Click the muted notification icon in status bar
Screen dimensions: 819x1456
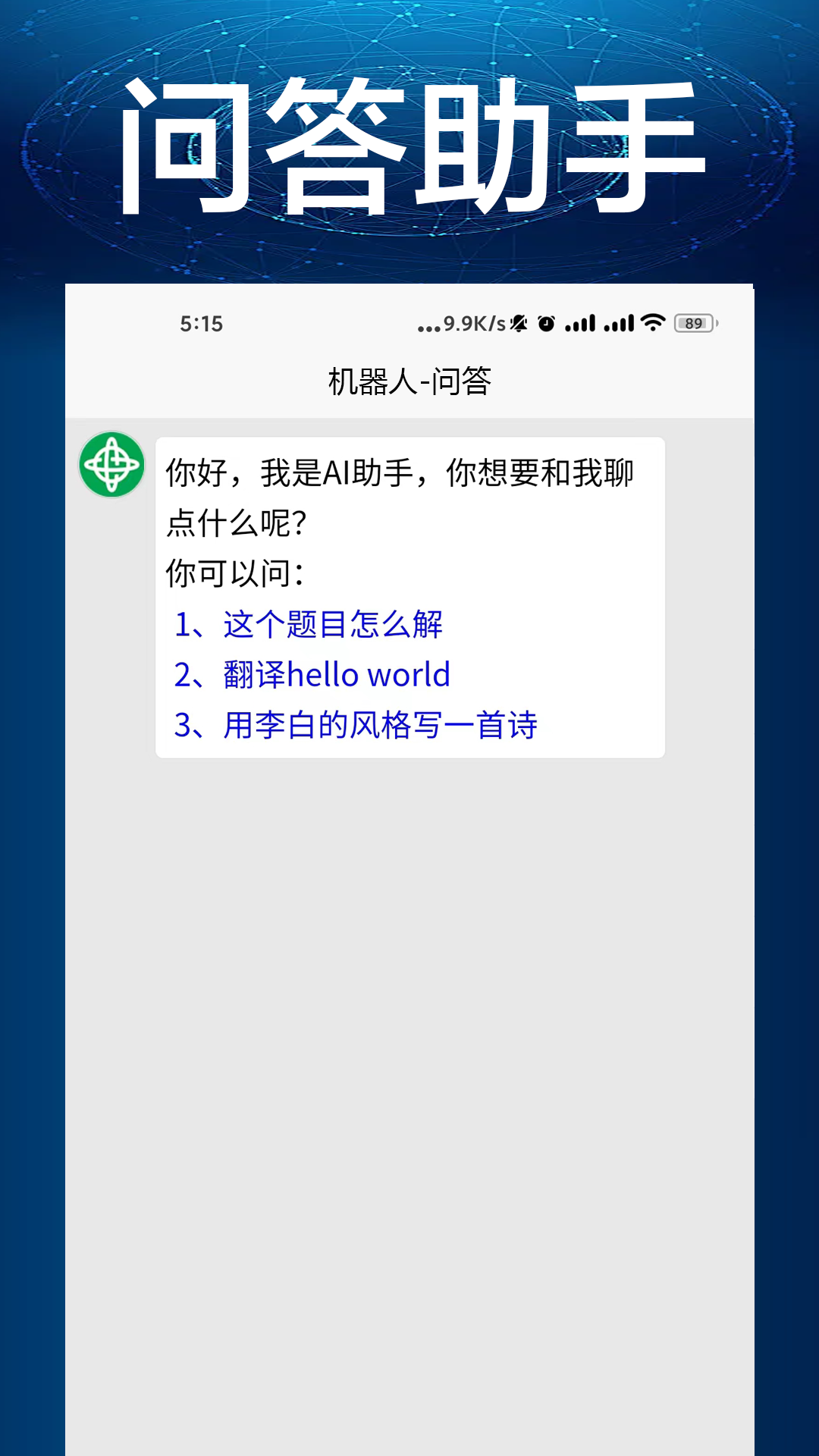coord(519,322)
